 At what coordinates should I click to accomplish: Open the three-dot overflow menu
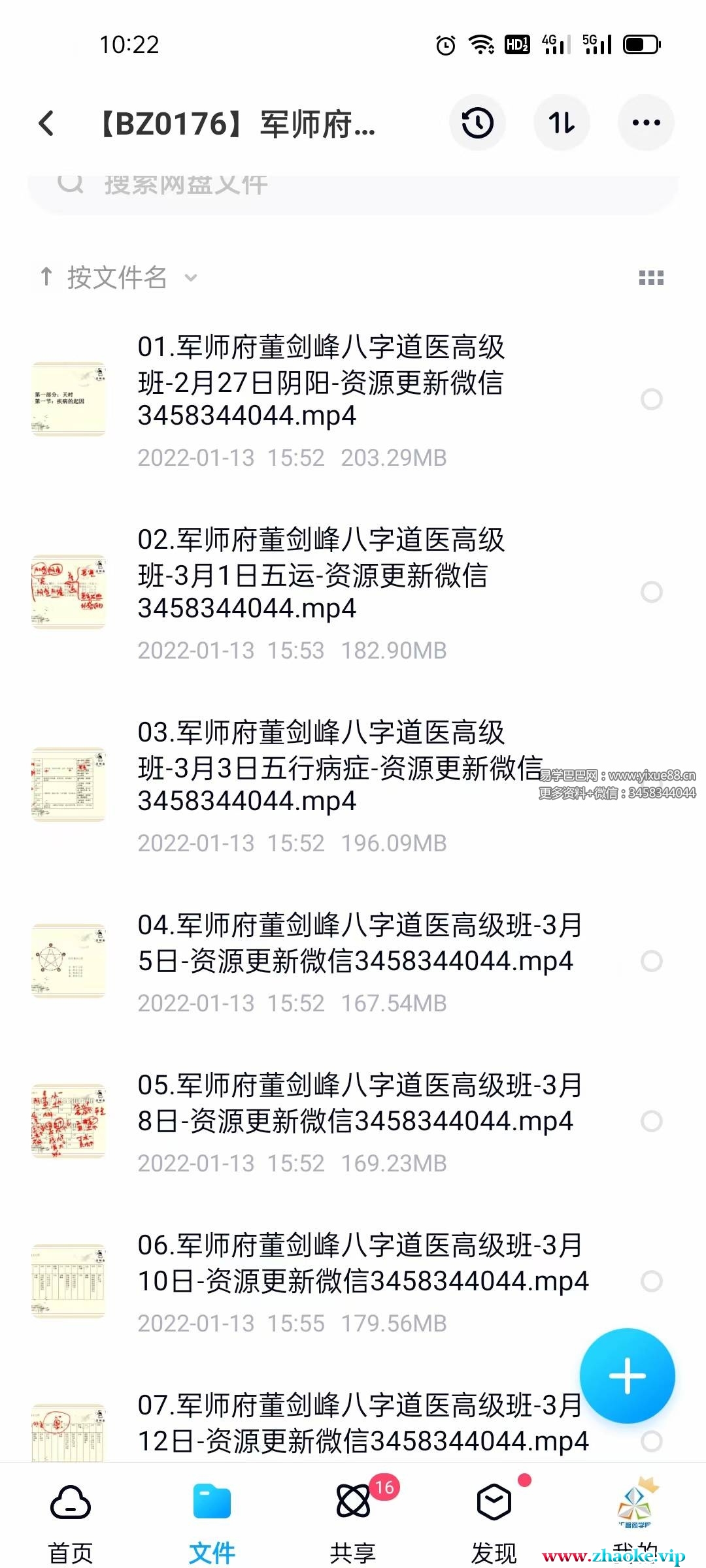coord(646,123)
